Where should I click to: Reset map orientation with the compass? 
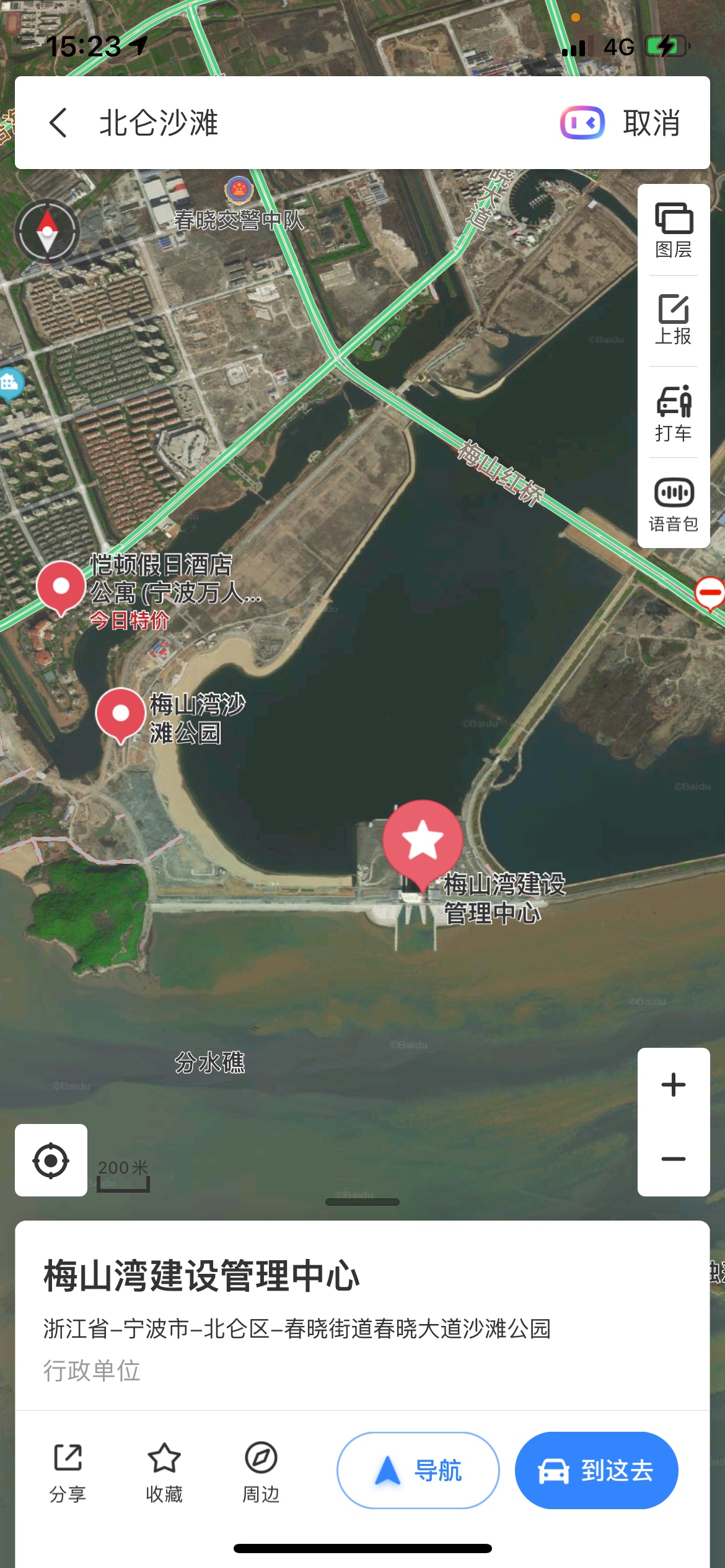(x=47, y=230)
